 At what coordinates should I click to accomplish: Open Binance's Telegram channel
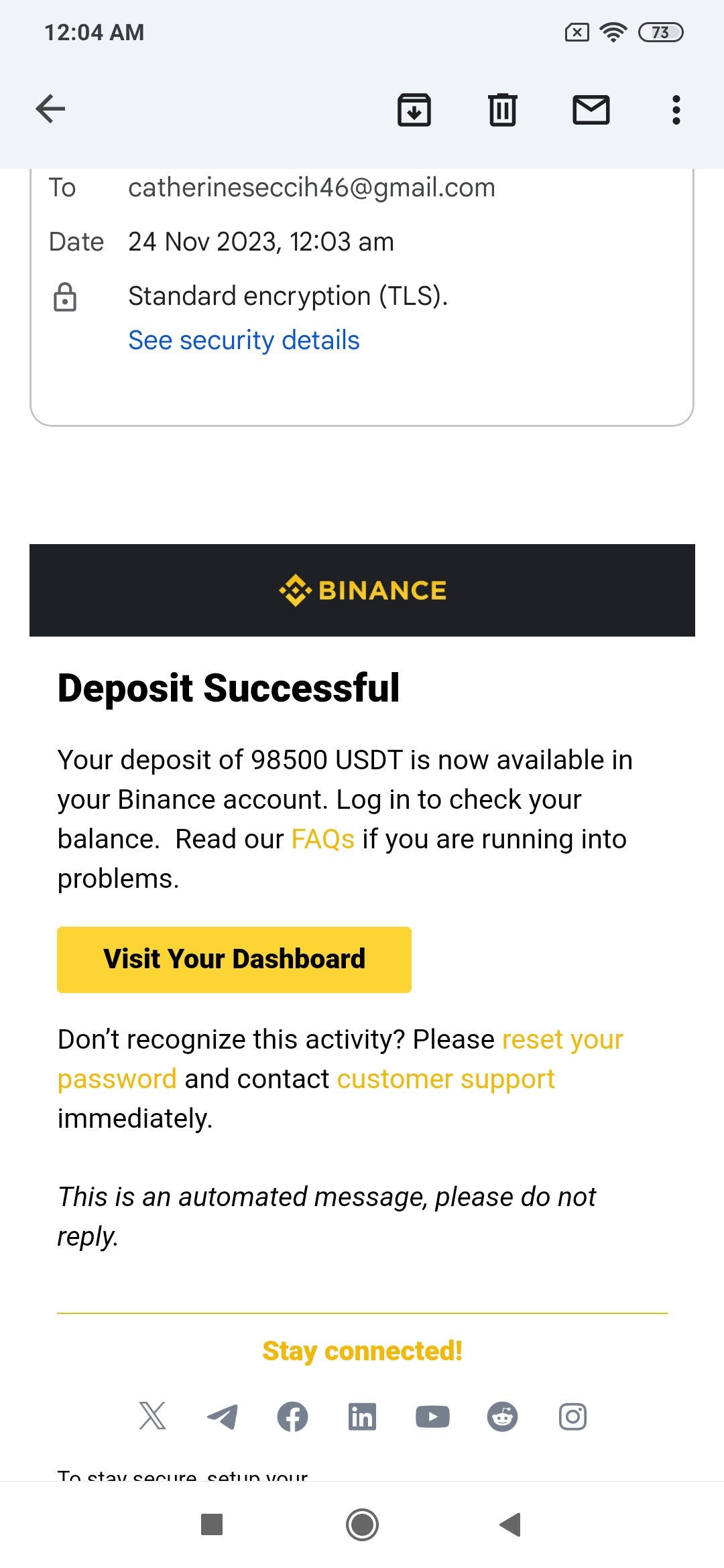click(222, 1416)
